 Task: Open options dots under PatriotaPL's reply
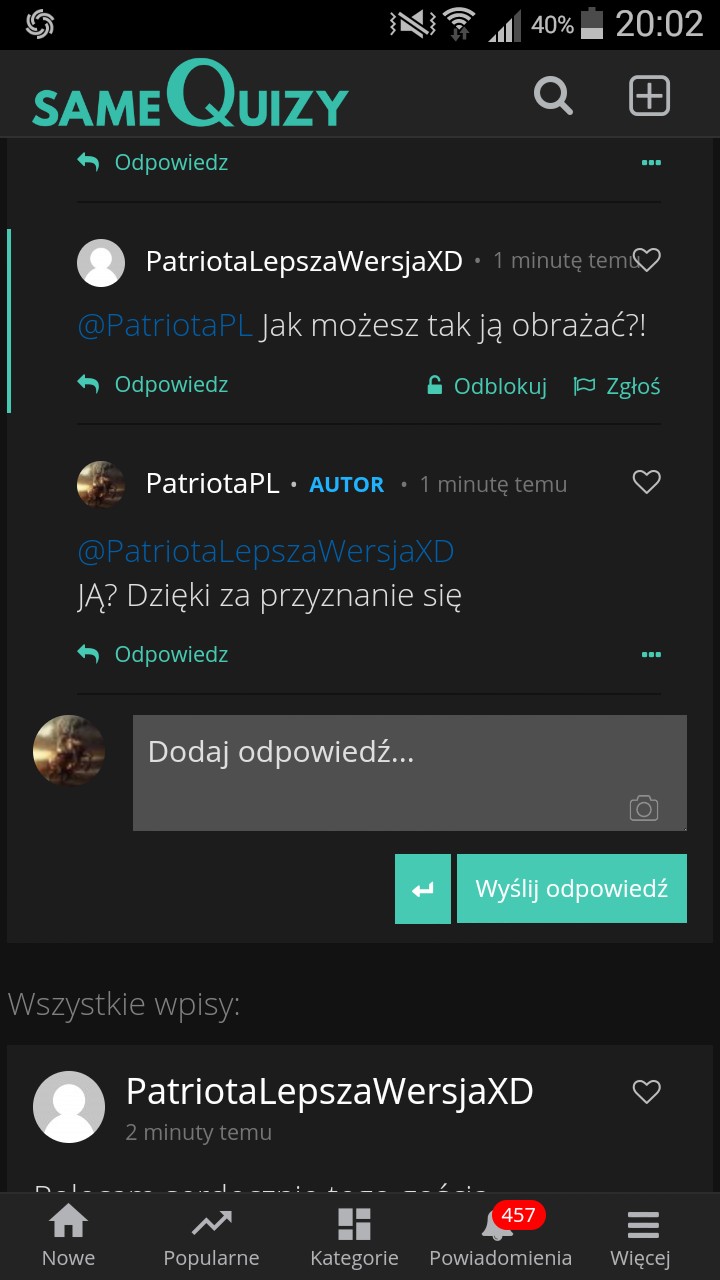click(651, 655)
